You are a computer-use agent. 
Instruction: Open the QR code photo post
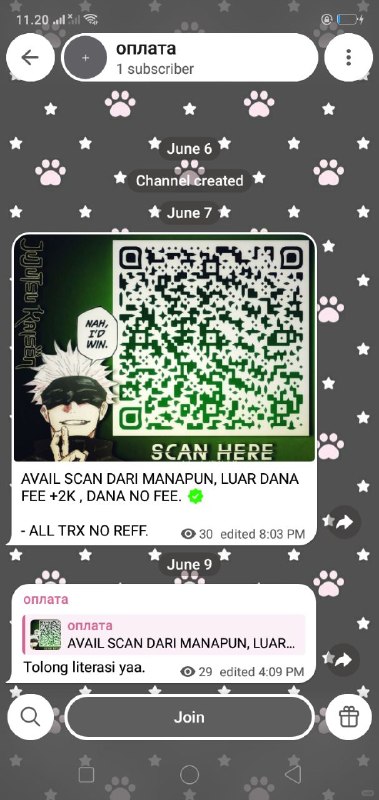(x=164, y=348)
